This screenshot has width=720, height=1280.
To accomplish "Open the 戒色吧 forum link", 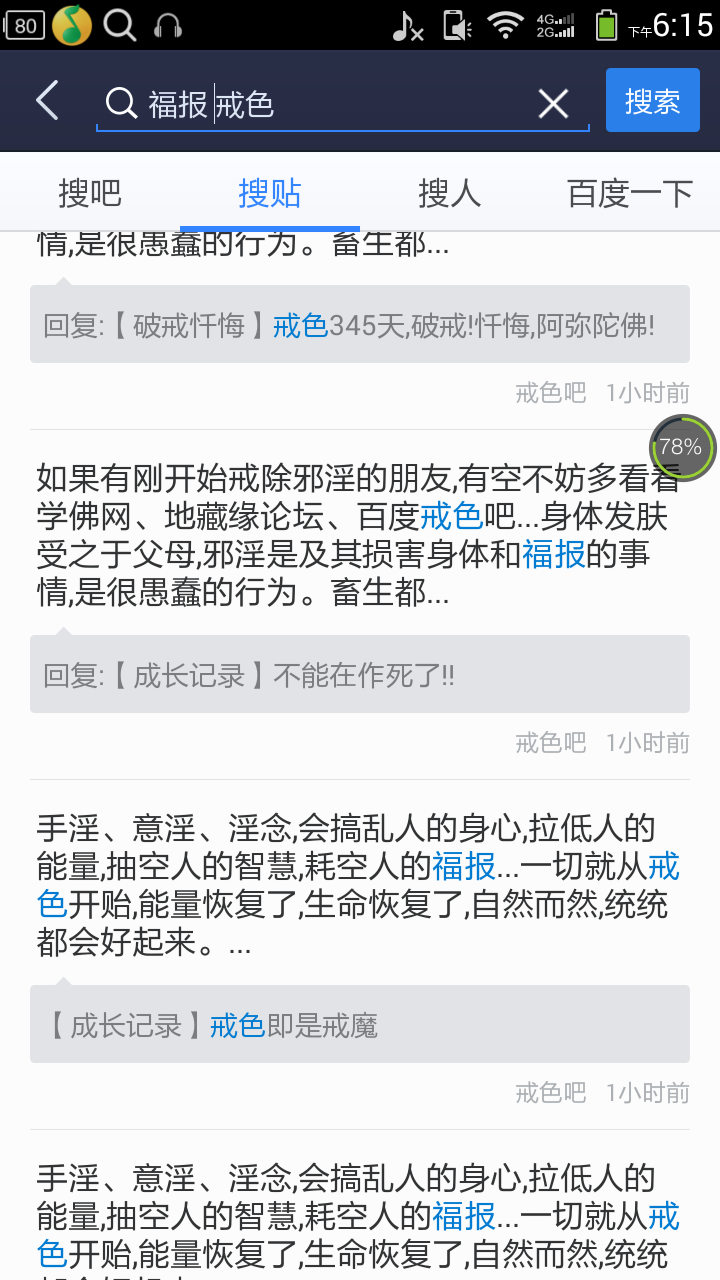I will click(550, 392).
